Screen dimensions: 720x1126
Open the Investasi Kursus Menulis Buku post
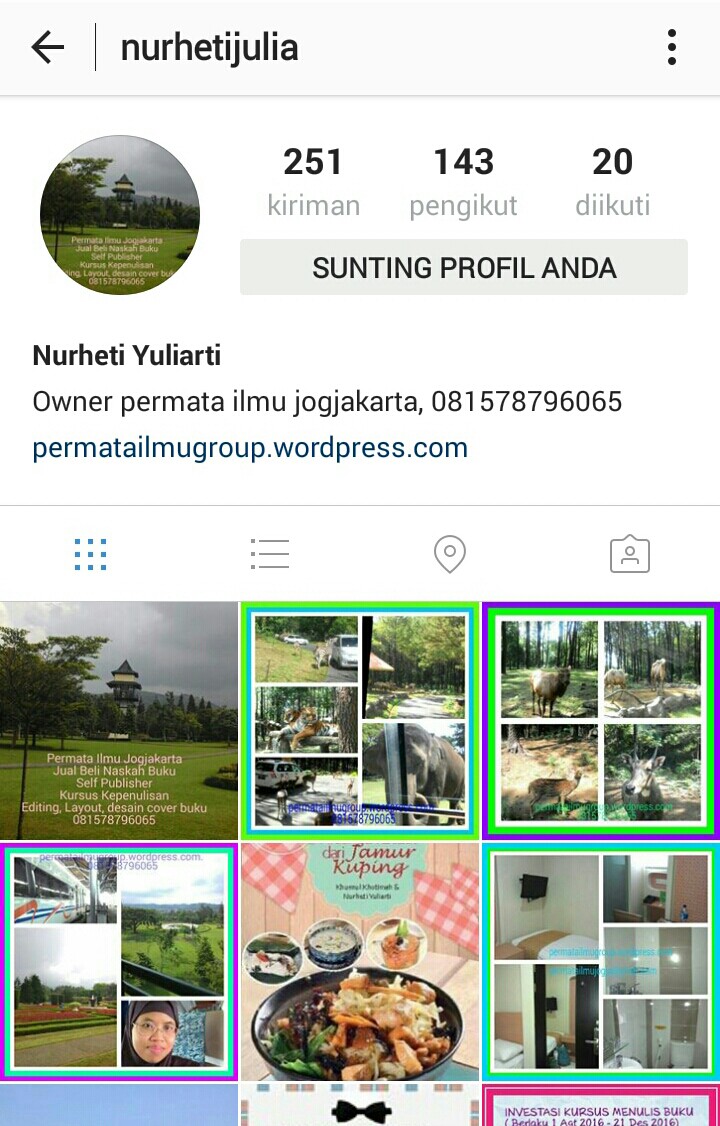coord(601,1106)
